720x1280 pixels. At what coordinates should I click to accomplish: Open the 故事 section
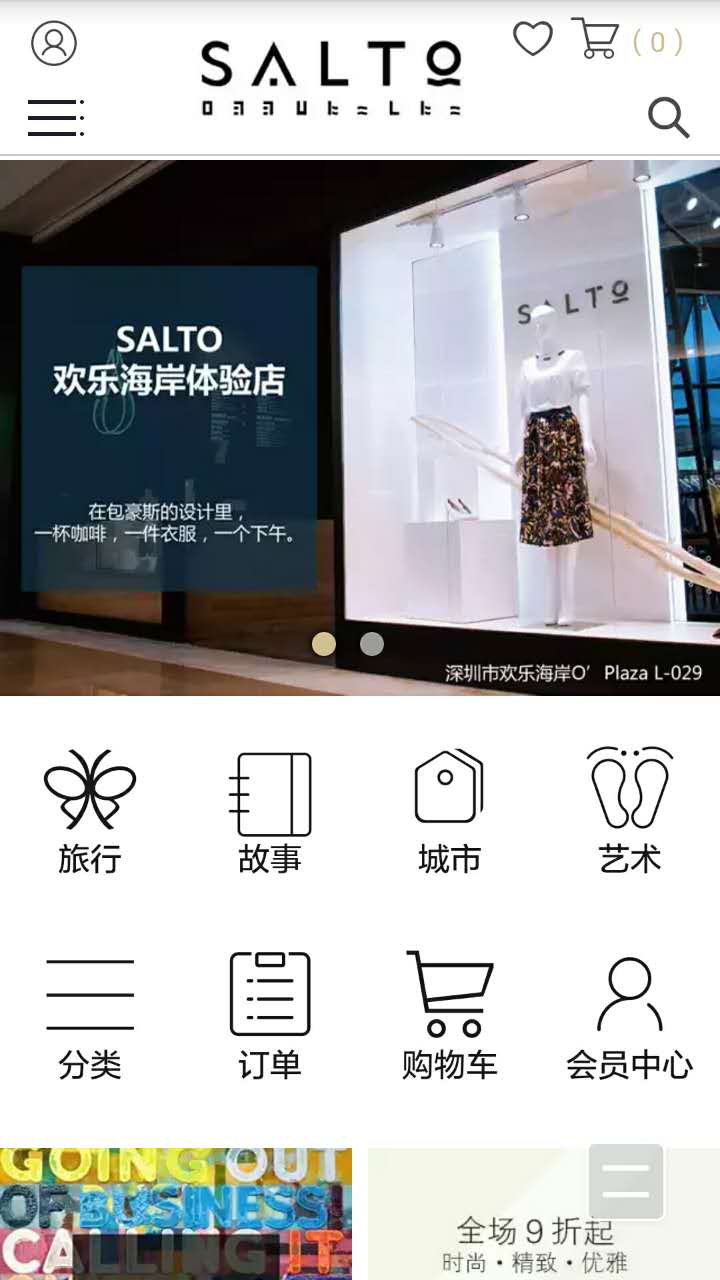point(270,812)
